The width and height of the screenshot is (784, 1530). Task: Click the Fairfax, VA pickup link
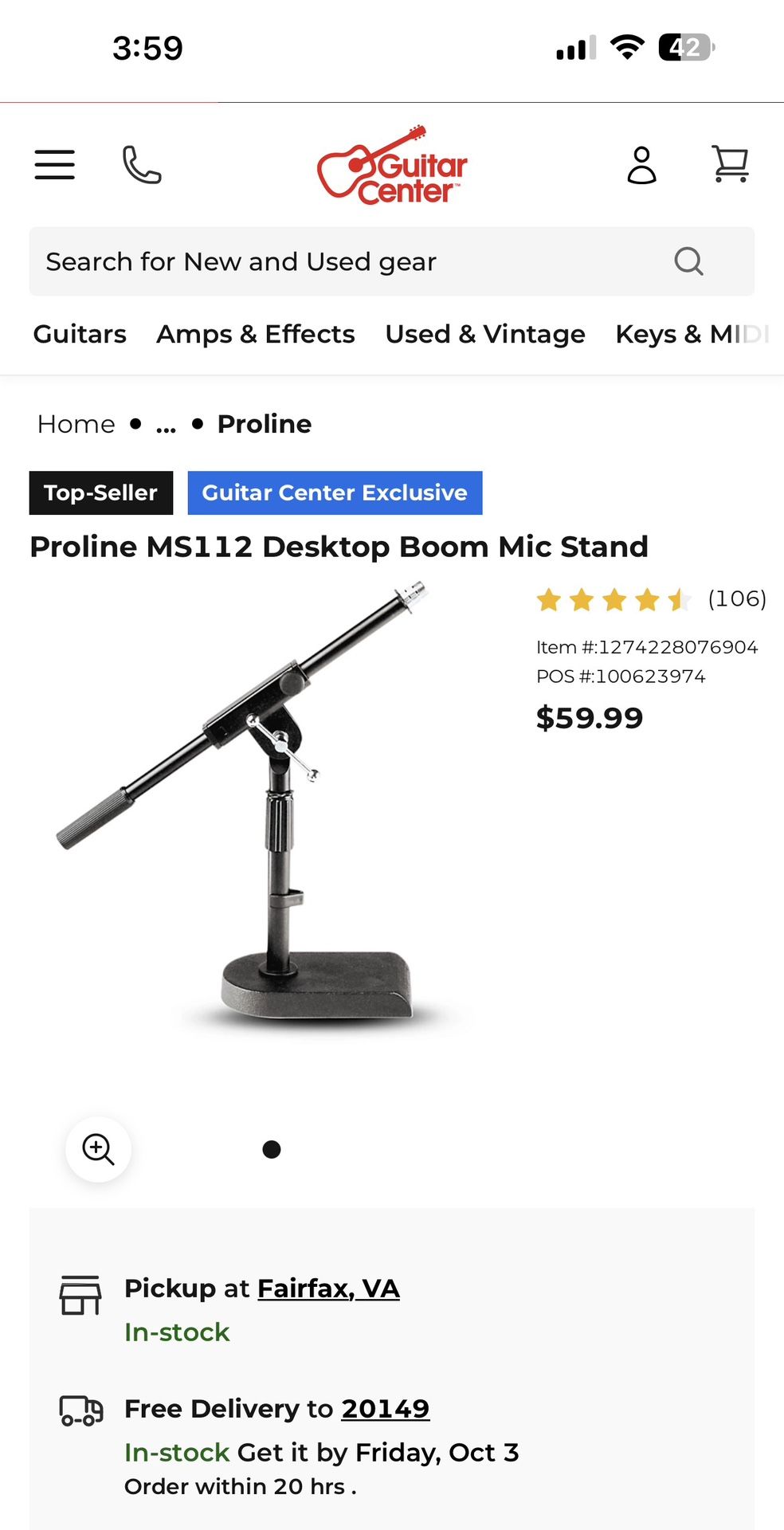pyautogui.click(x=327, y=1288)
